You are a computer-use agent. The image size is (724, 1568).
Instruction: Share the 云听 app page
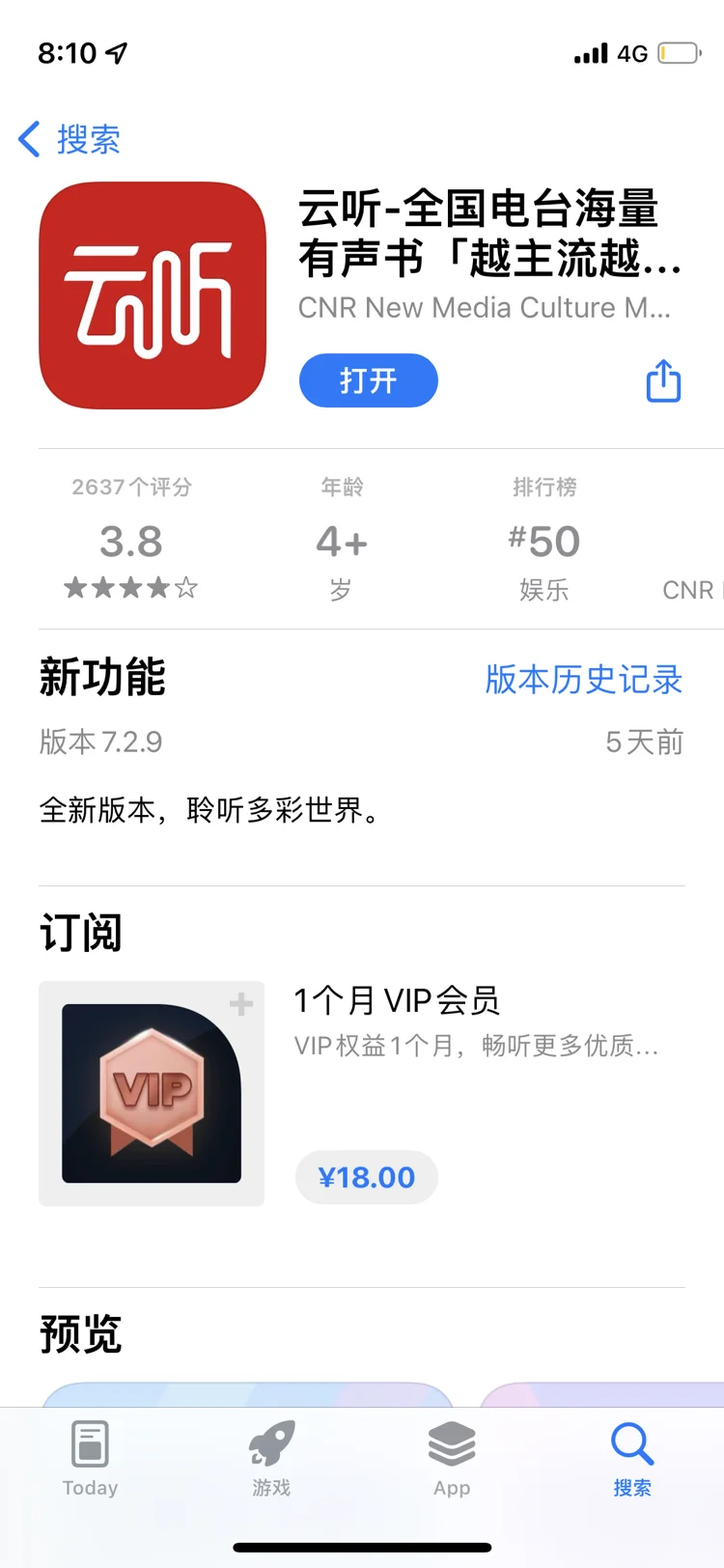click(x=663, y=380)
